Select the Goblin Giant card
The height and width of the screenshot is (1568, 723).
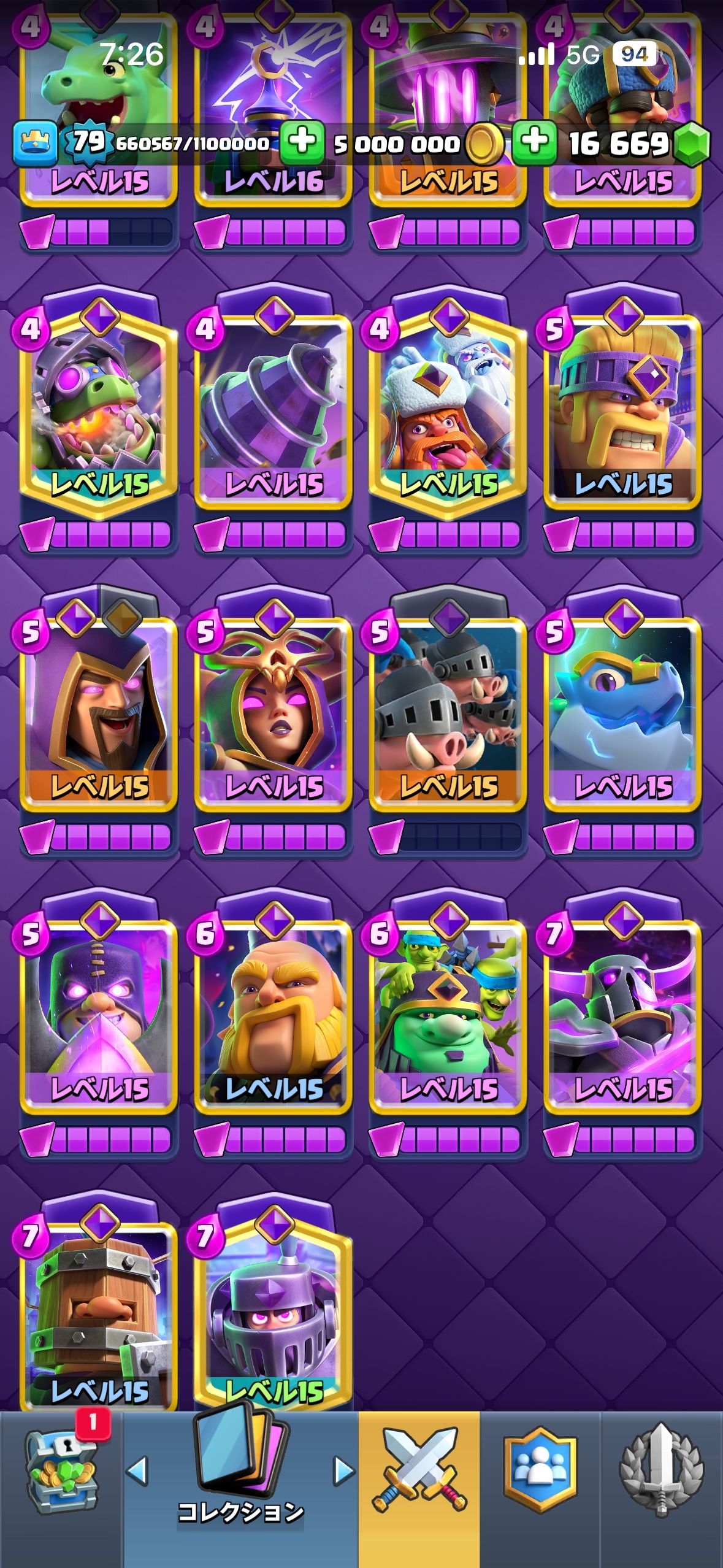tap(448, 1015)
